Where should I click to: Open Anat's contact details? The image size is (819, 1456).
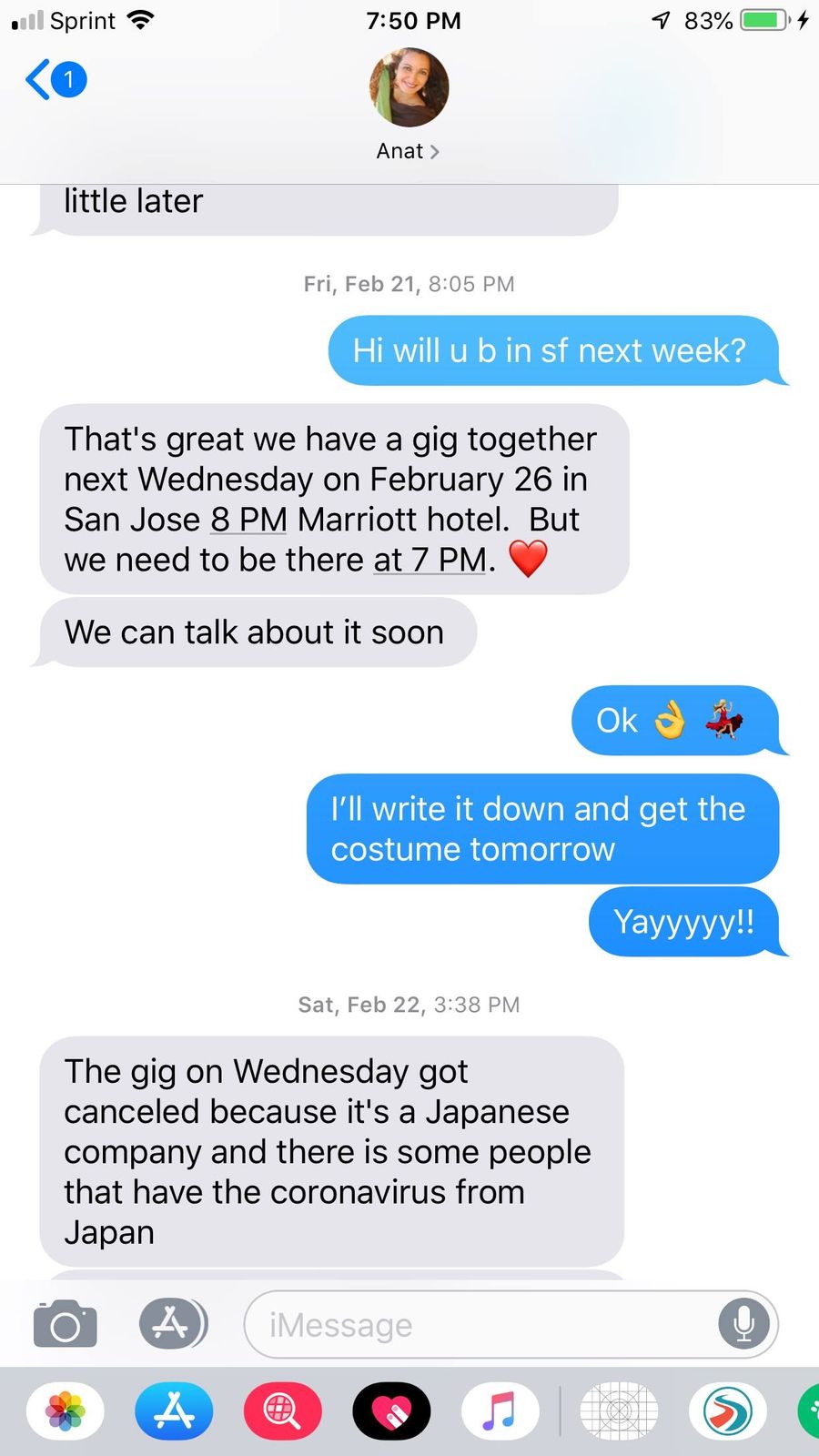pos(409,105)
